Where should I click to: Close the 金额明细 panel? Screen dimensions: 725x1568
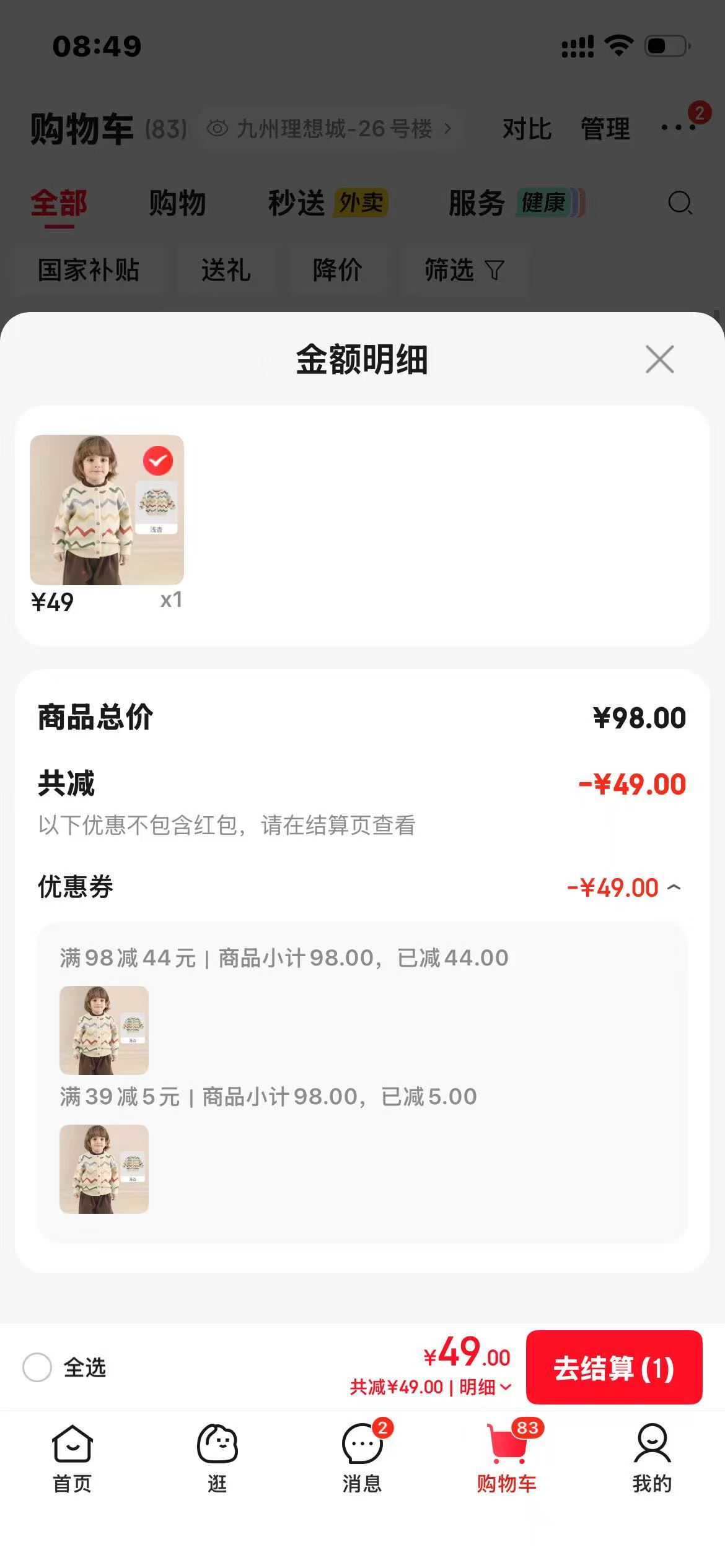coord(659,359)
